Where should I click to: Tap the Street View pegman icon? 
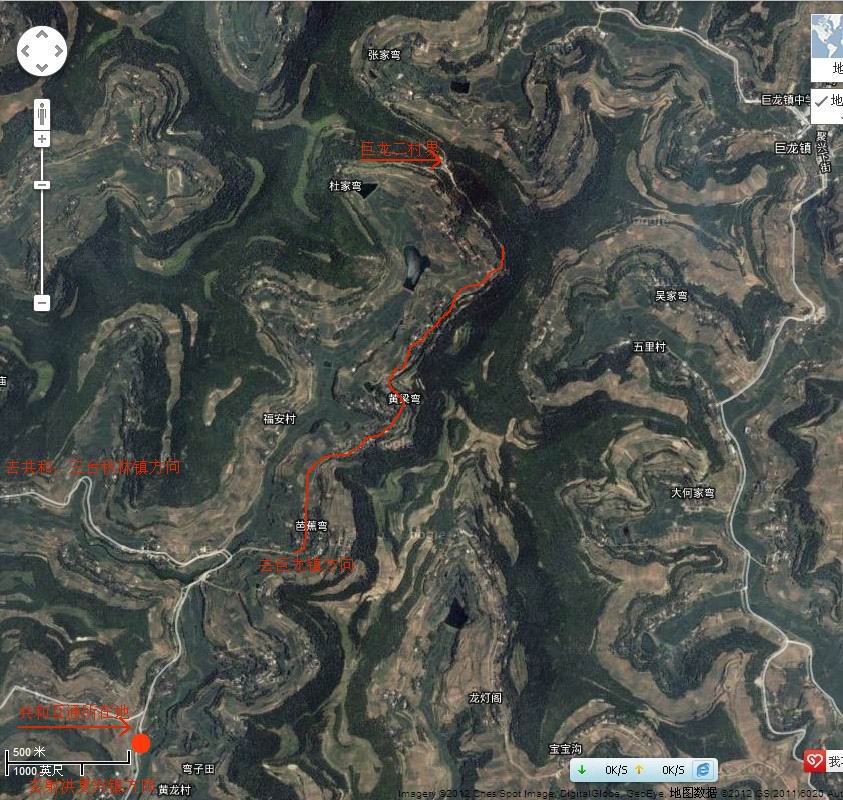42,114
